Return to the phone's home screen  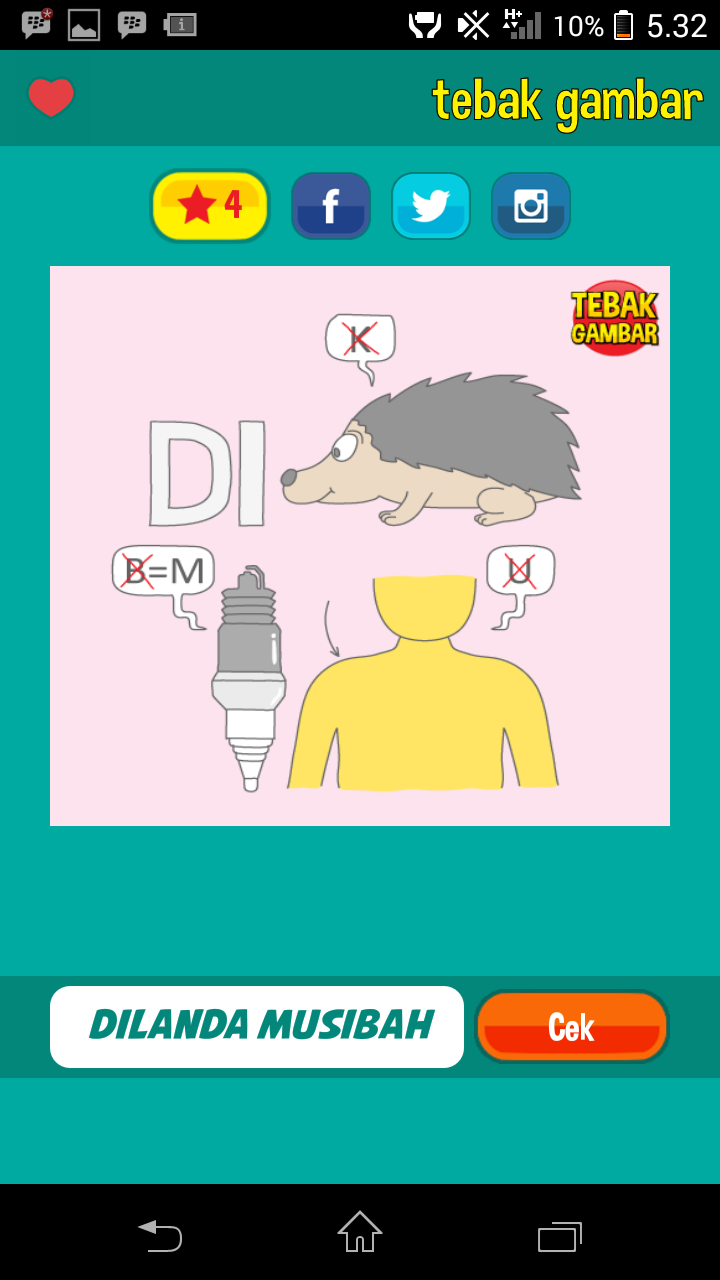pyautogui.click(x=360, y=1232)
